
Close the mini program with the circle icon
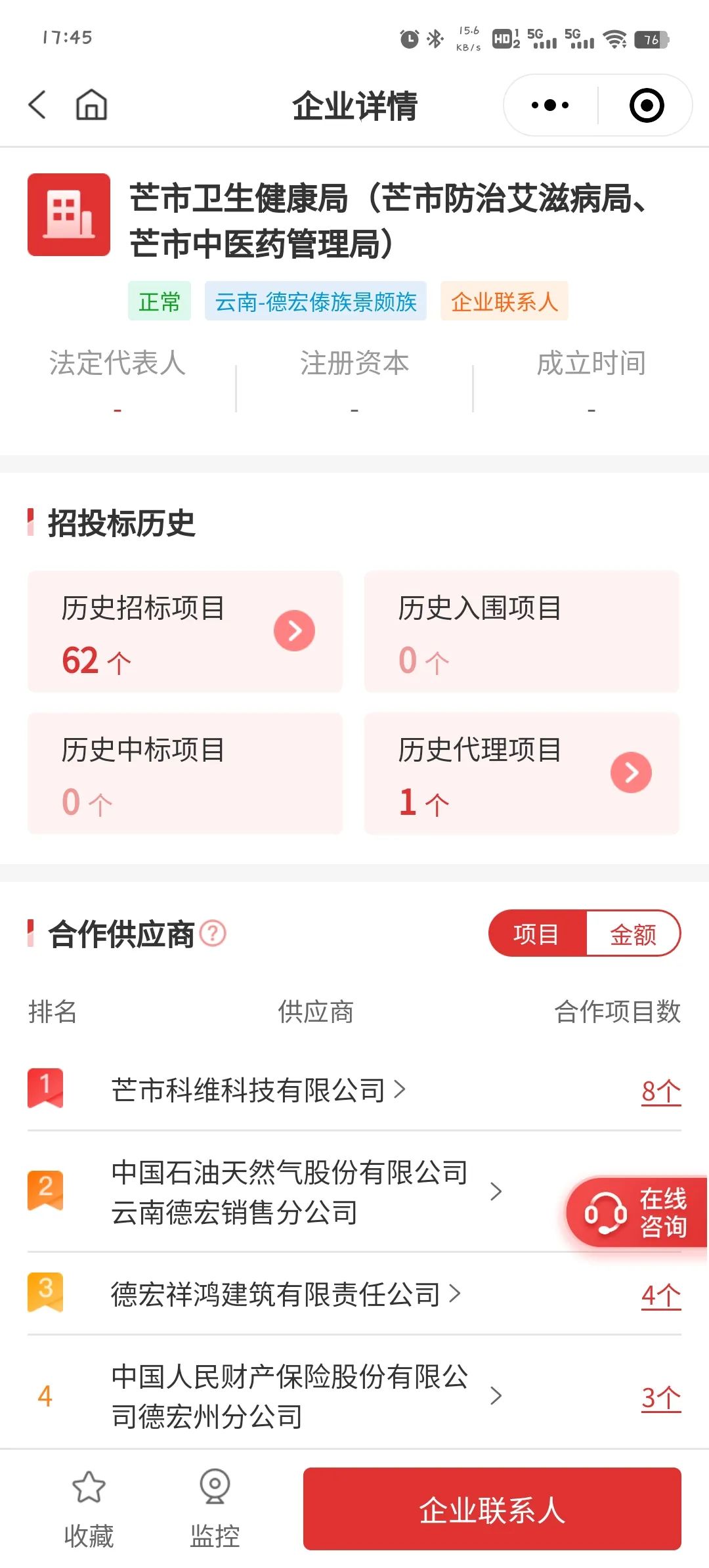coord(647,105)
